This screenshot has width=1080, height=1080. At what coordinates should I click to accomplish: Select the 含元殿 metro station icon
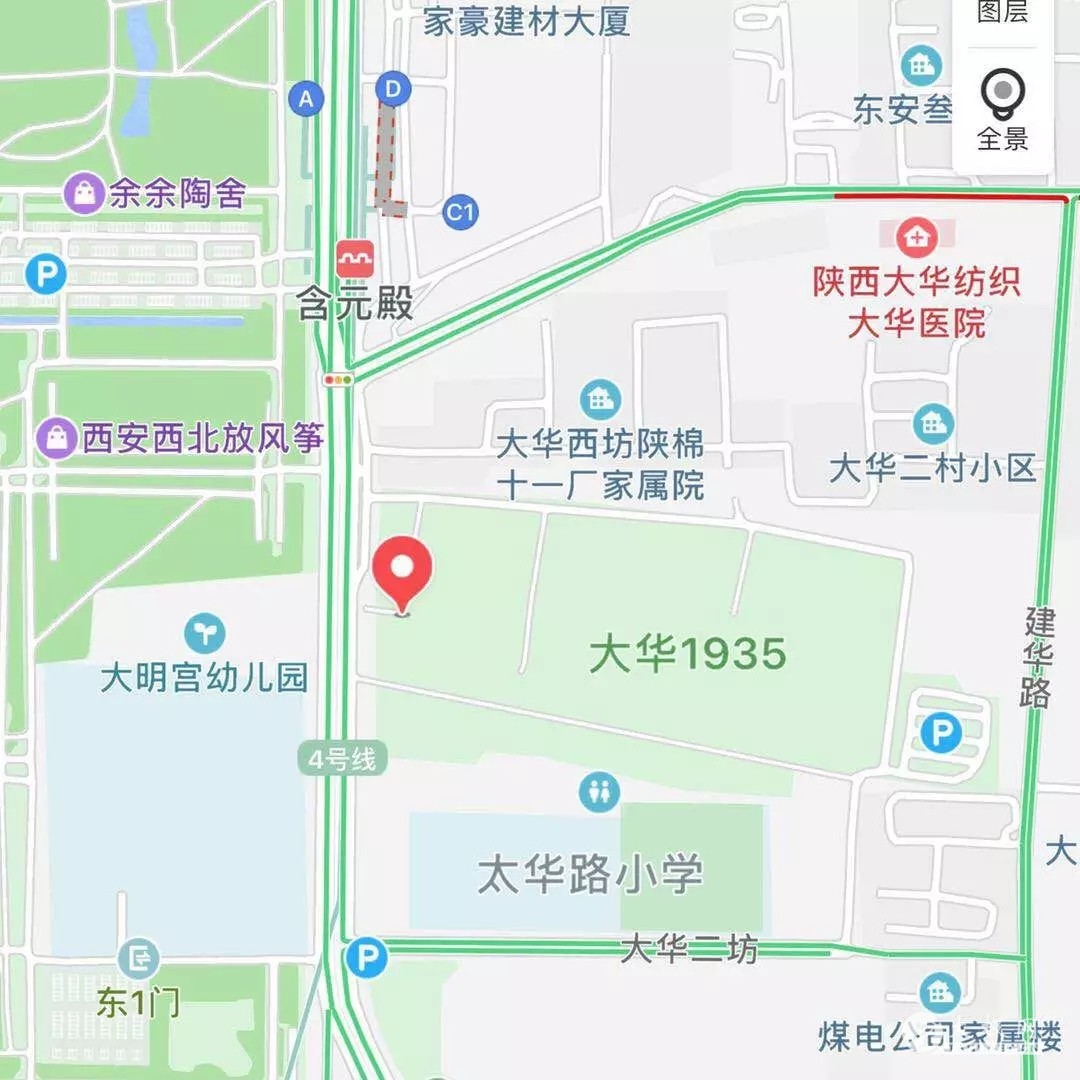tap(355, 259)
